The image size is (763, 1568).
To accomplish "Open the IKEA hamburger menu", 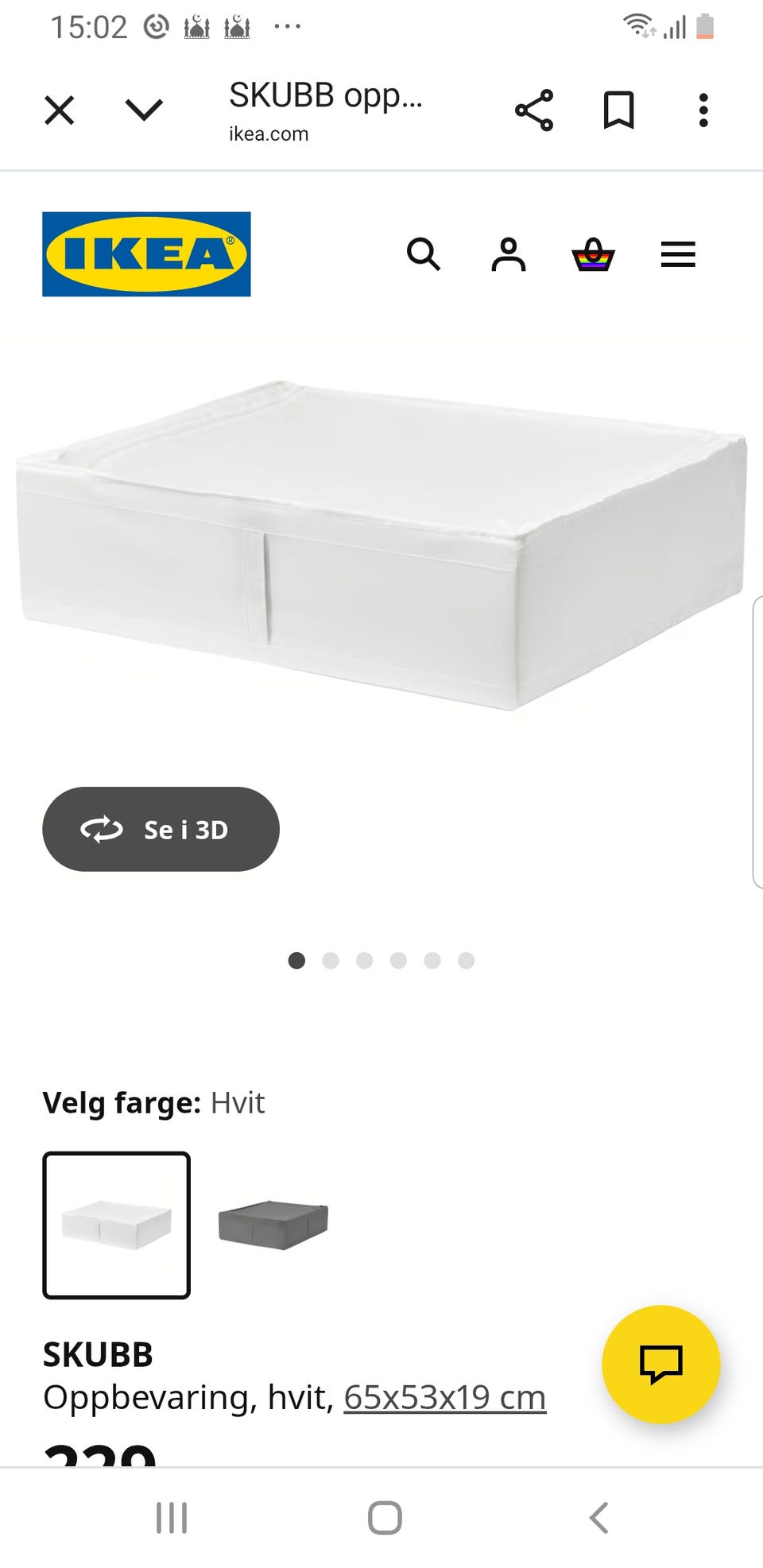I will tap(678, 254).
